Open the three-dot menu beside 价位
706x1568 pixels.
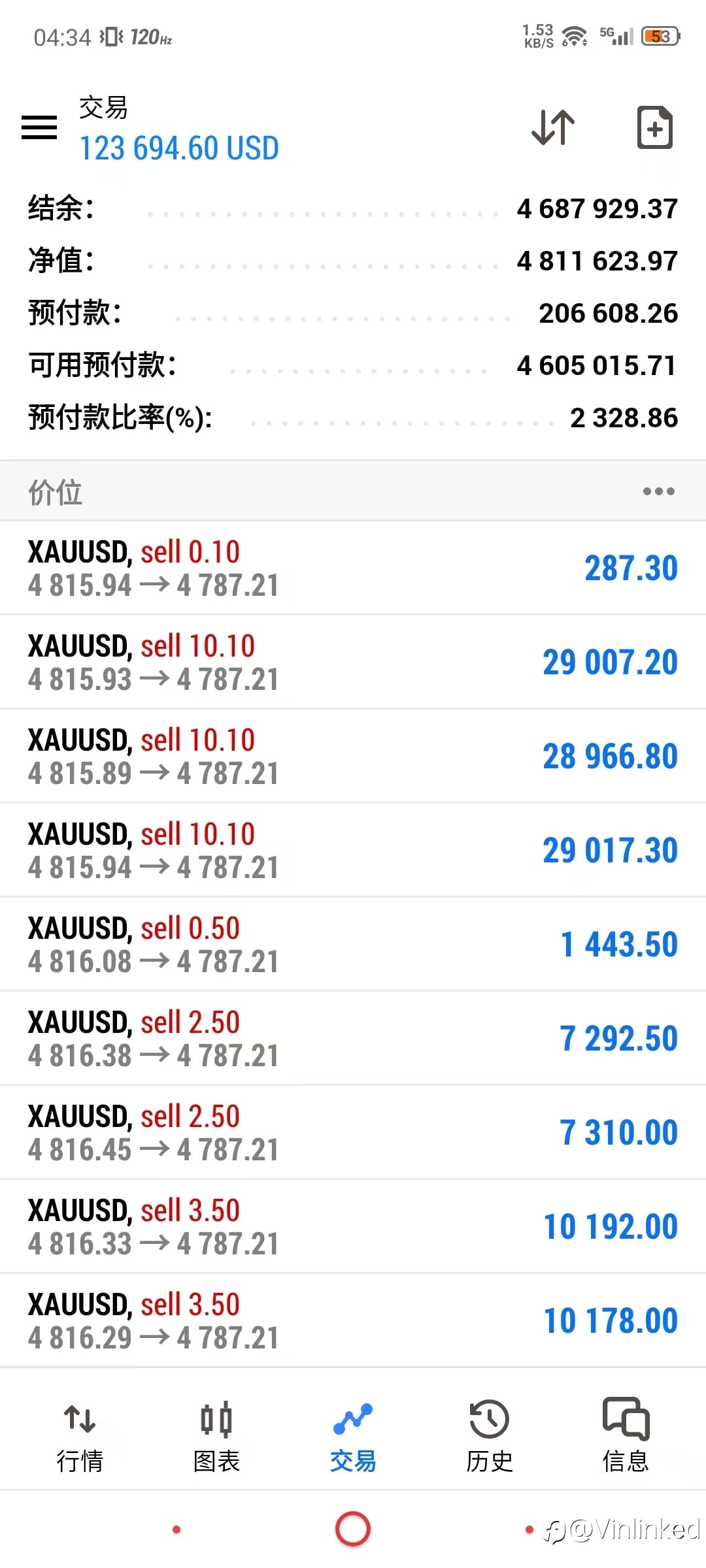coord(658,491)
